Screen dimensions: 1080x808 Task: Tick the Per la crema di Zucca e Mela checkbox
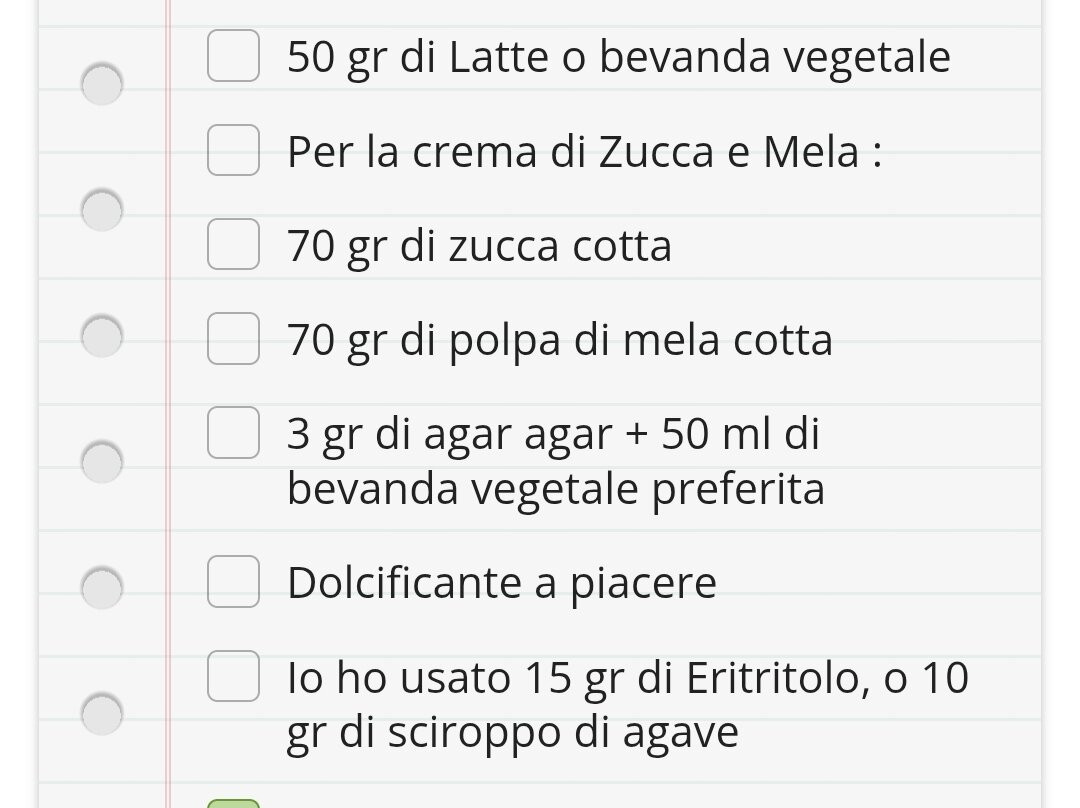point(233,150)
